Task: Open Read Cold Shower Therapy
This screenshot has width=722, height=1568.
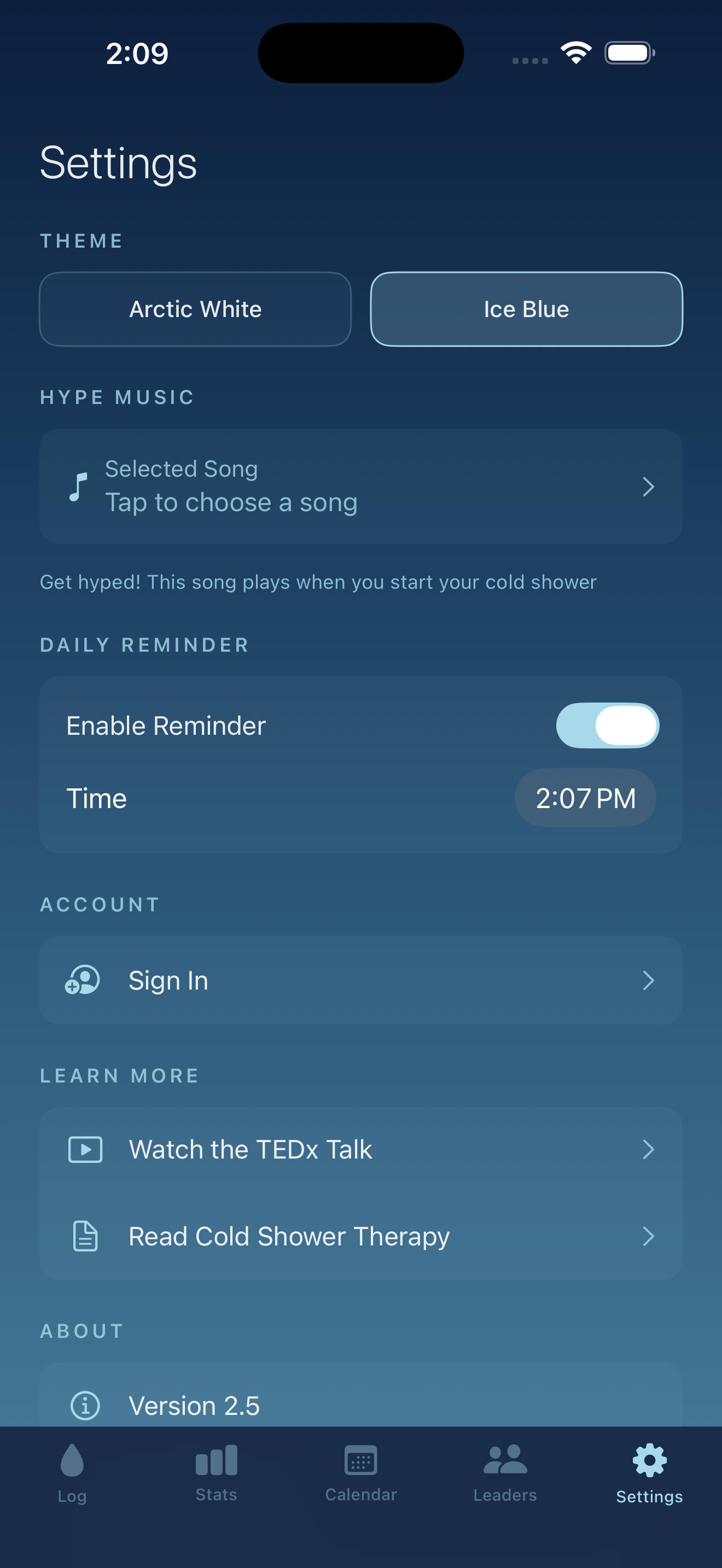Action: tap(360, 1236)
